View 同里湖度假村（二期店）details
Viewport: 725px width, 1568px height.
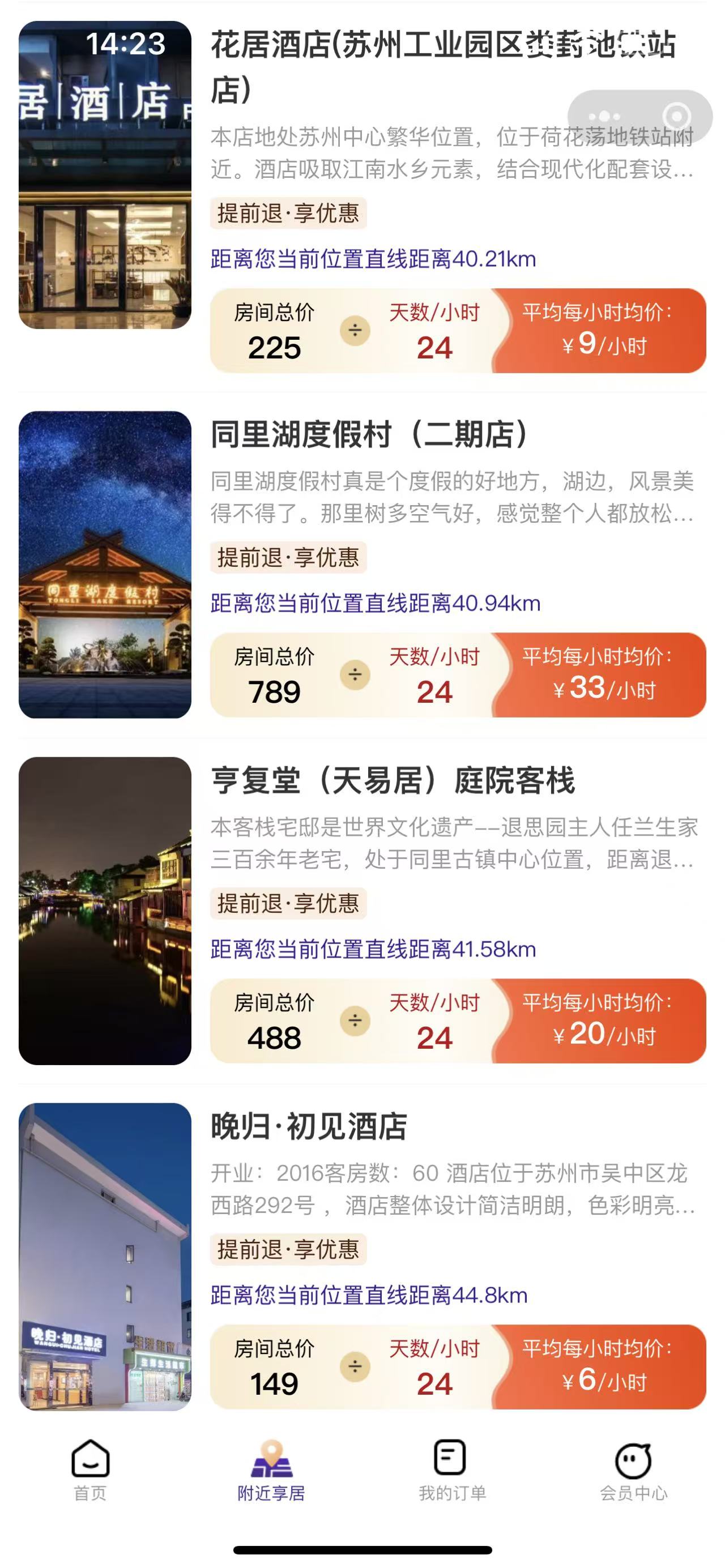pyautogui.click(x=369, y=435)
